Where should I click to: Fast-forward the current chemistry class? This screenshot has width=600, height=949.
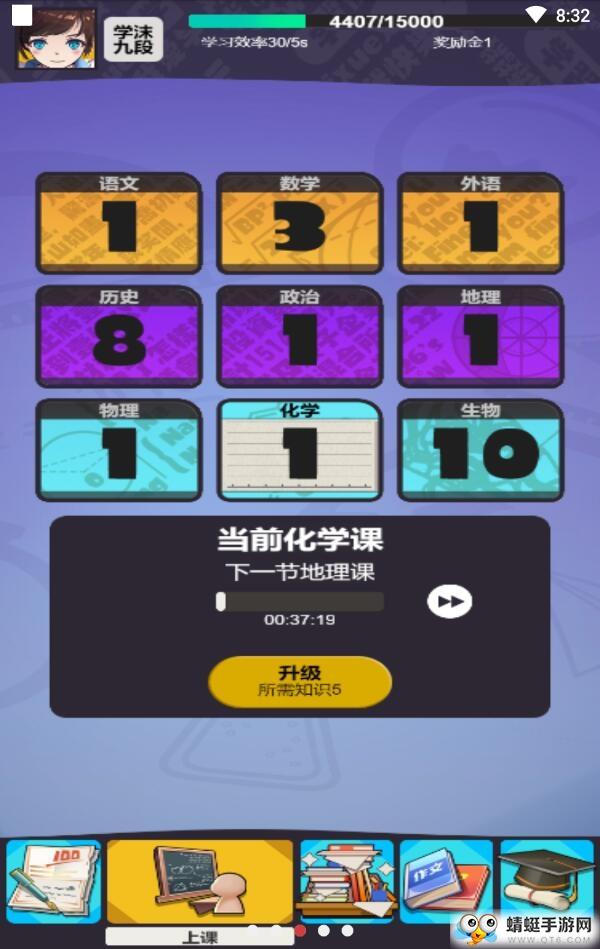coord(449,601)
